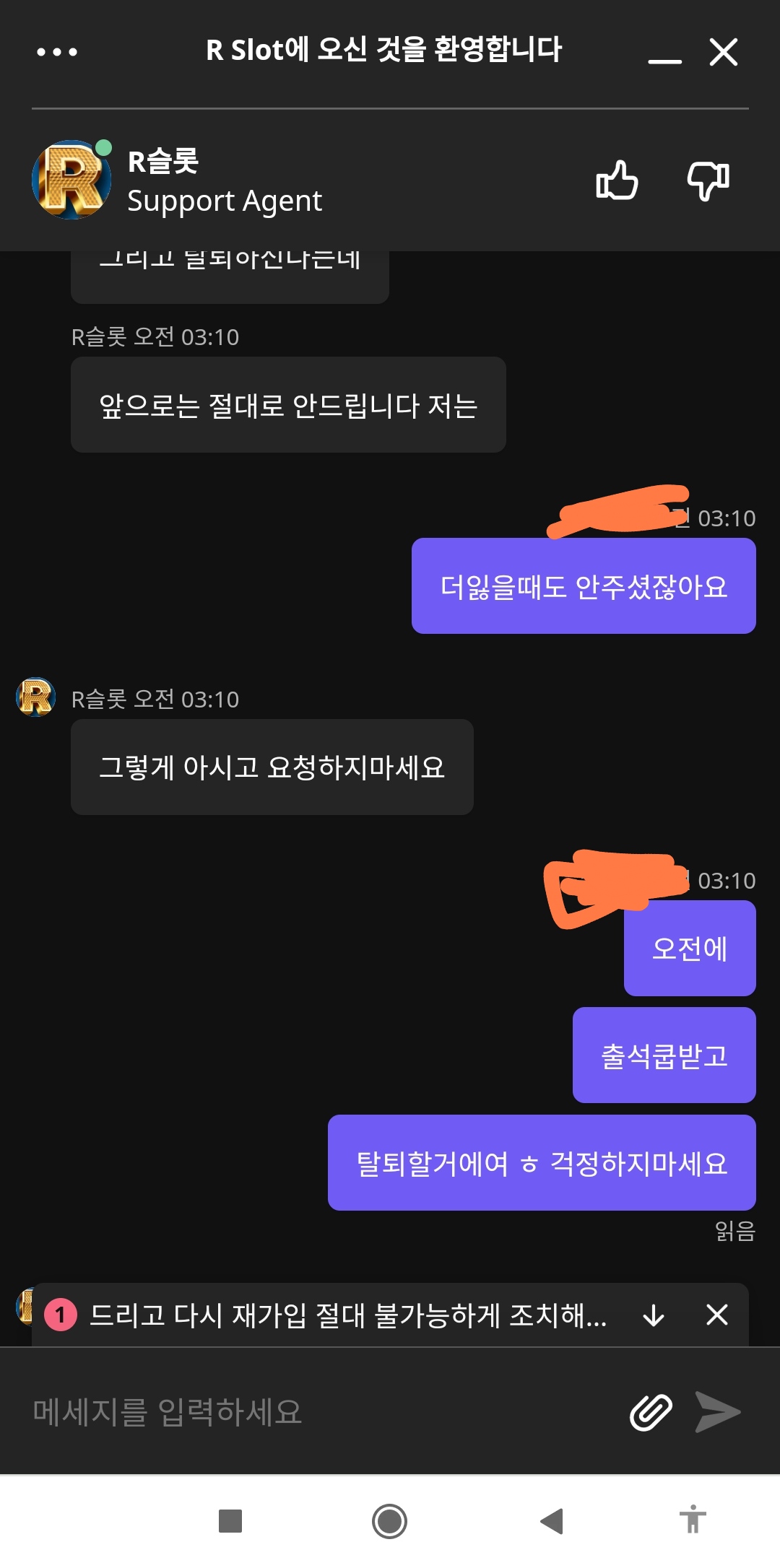
Task: Close the R Slot chat window
Action: point(724,52)
